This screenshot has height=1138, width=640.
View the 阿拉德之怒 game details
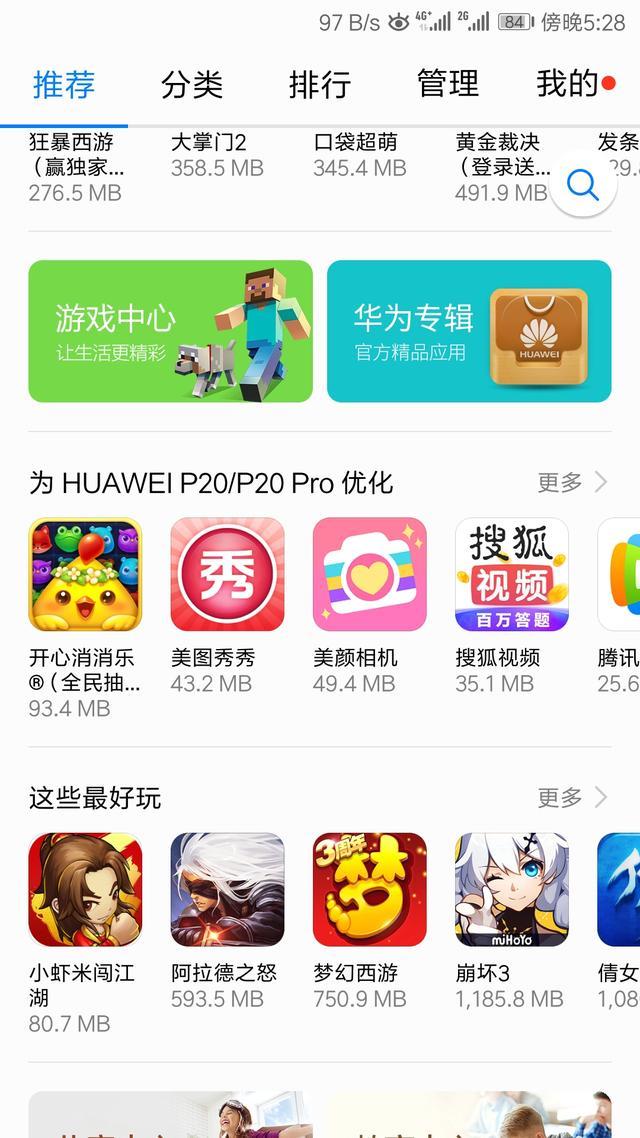(227, 890)
